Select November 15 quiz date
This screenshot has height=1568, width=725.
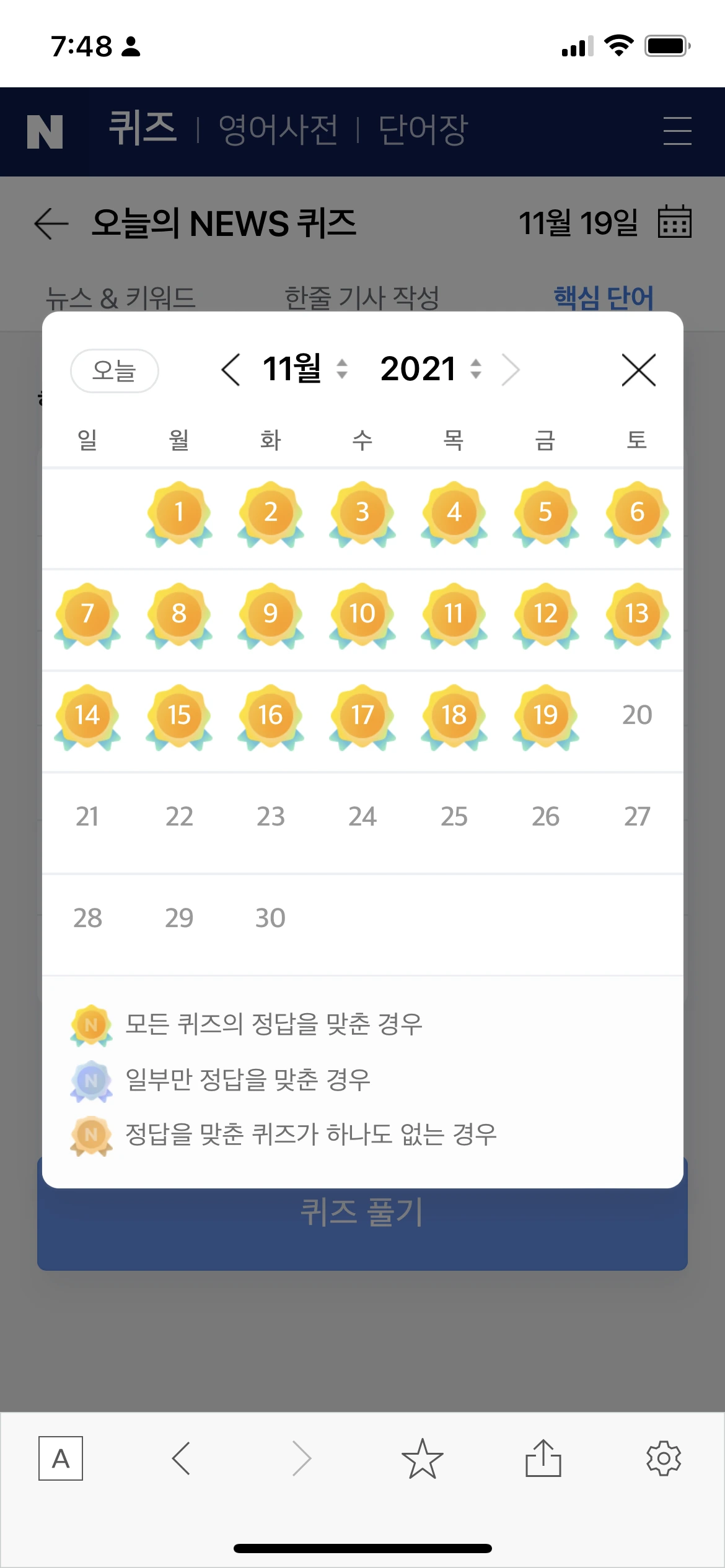179,716
